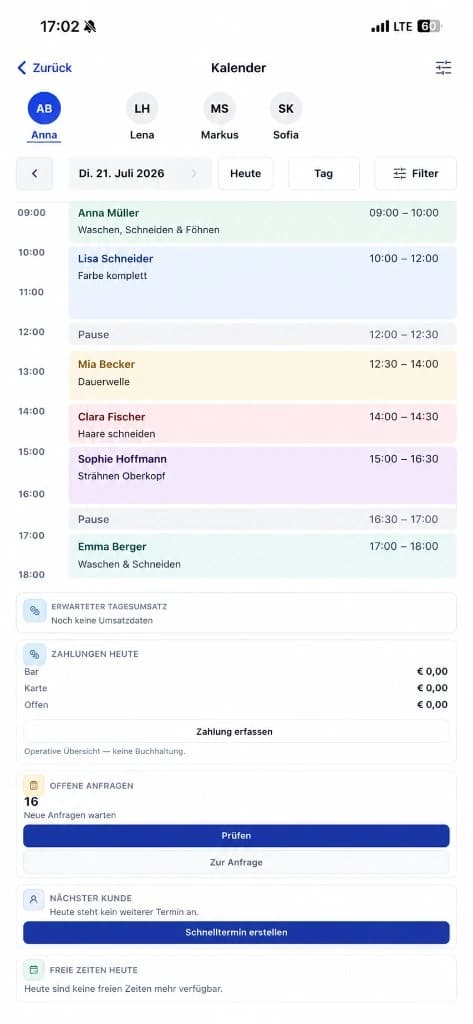
Task: Tap Zahlung erfassen
Action: tap(236, 731)
